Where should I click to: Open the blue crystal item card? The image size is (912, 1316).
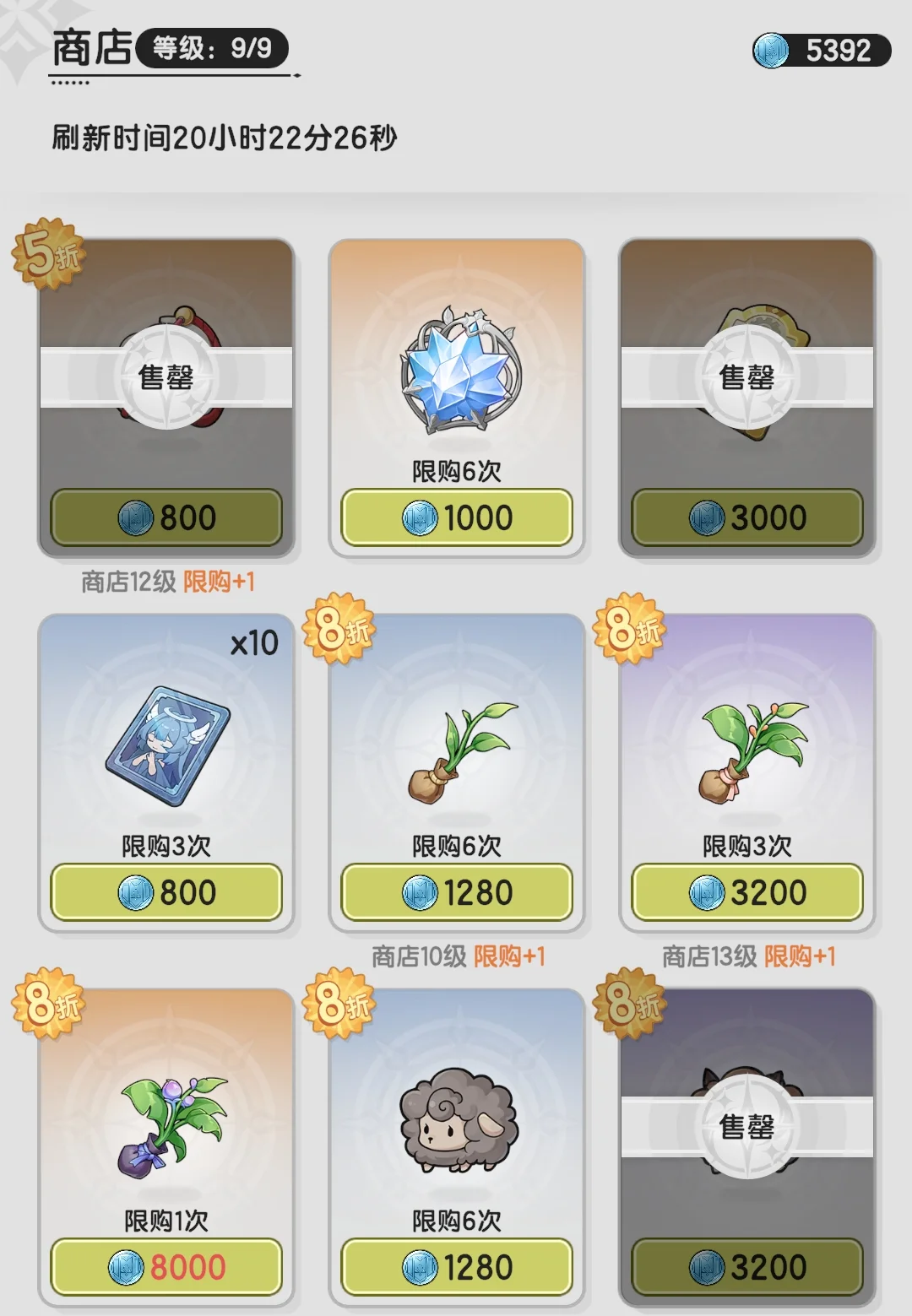pos(456,371)
